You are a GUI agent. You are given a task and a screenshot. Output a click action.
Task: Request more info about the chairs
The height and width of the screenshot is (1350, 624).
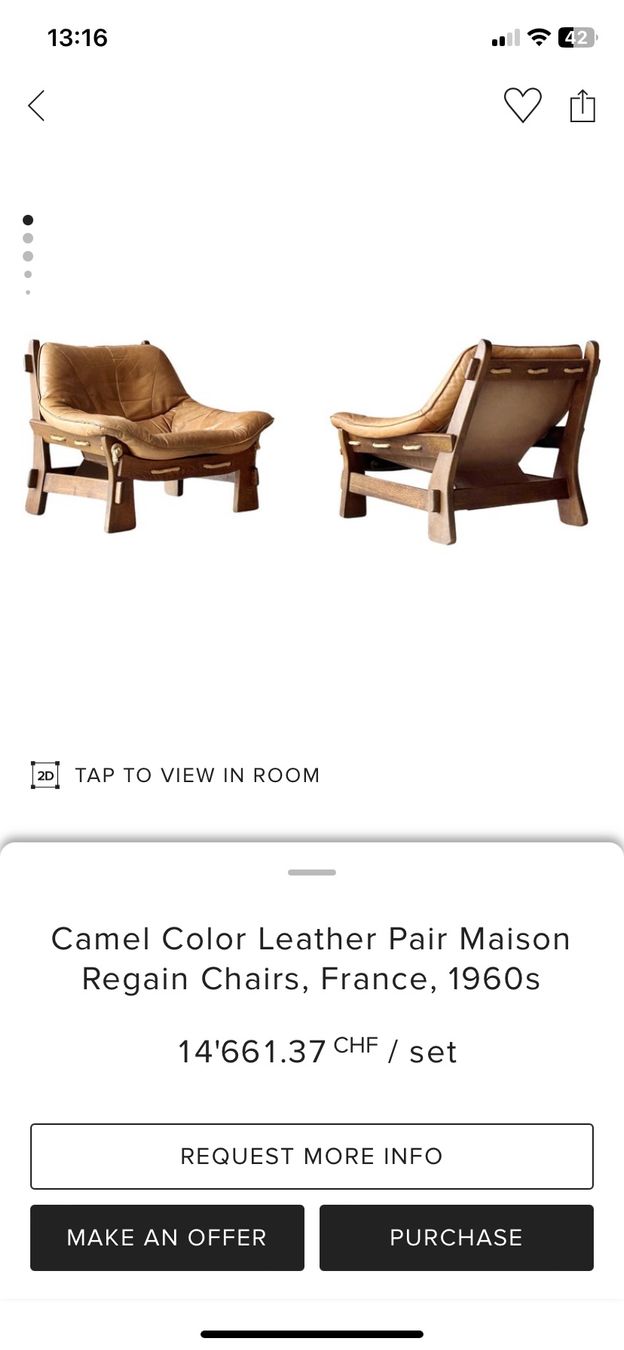(312, 1156)
